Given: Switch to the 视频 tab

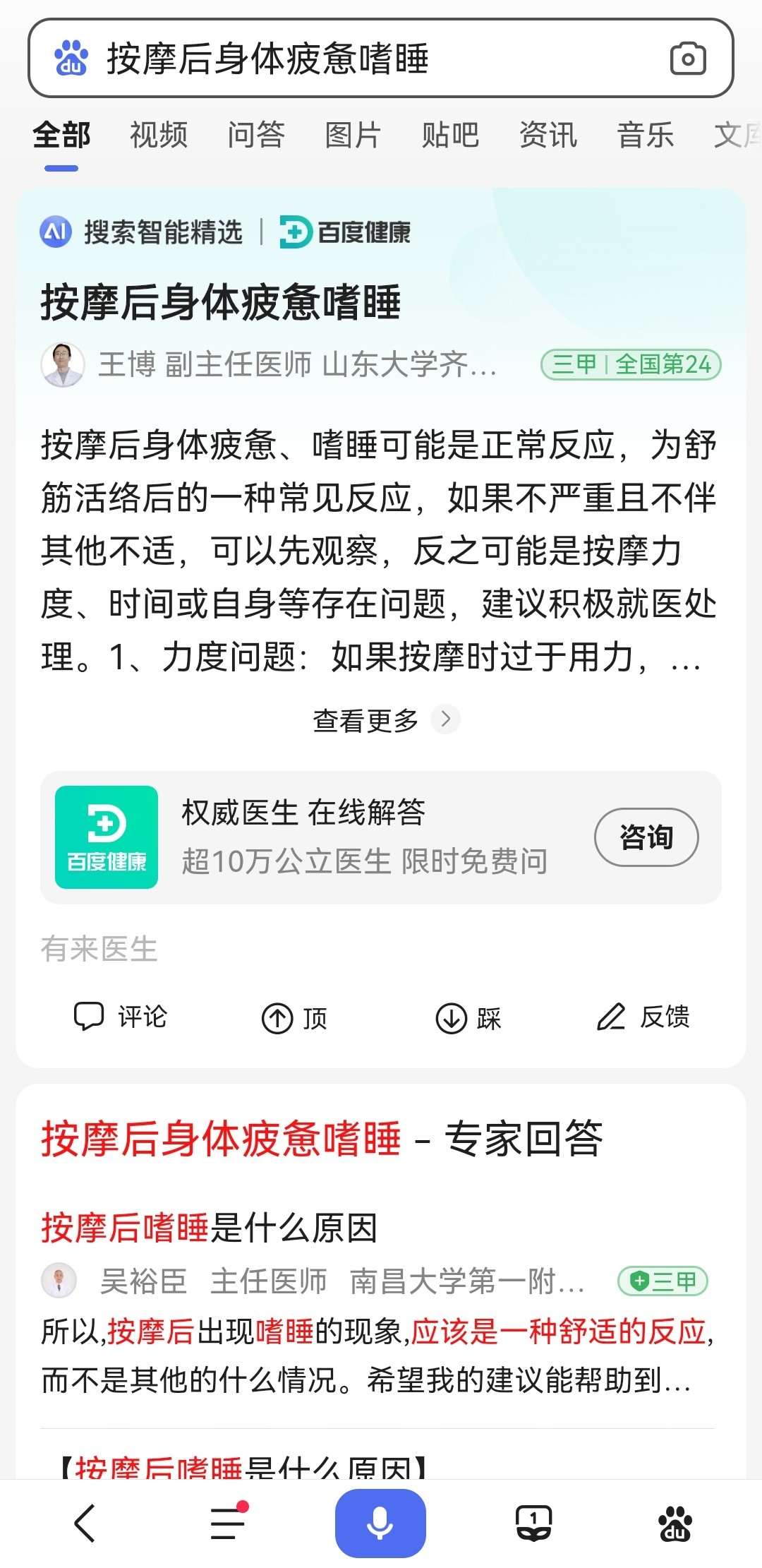Looking at the screenshot, I should 159,134.
